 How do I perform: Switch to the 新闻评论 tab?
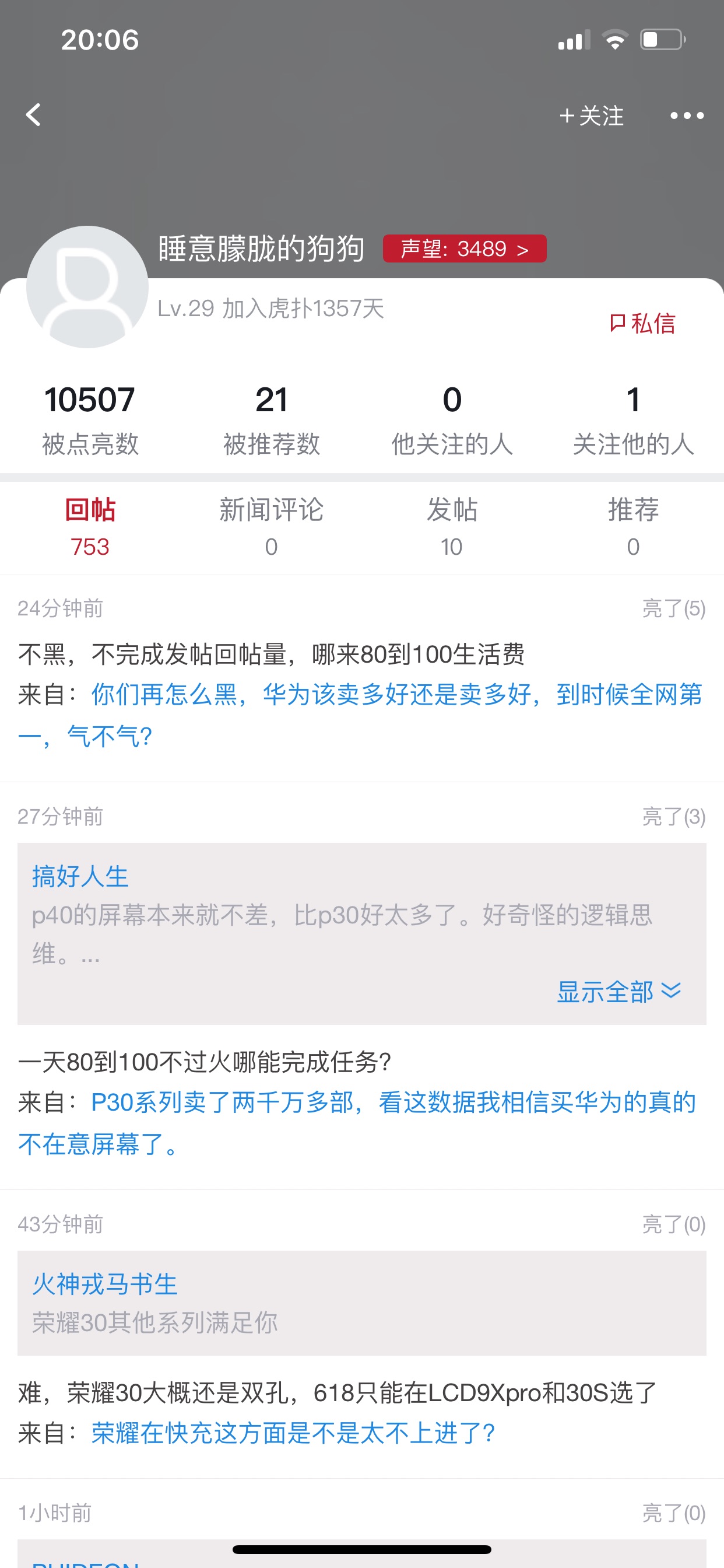pos(271,526)
